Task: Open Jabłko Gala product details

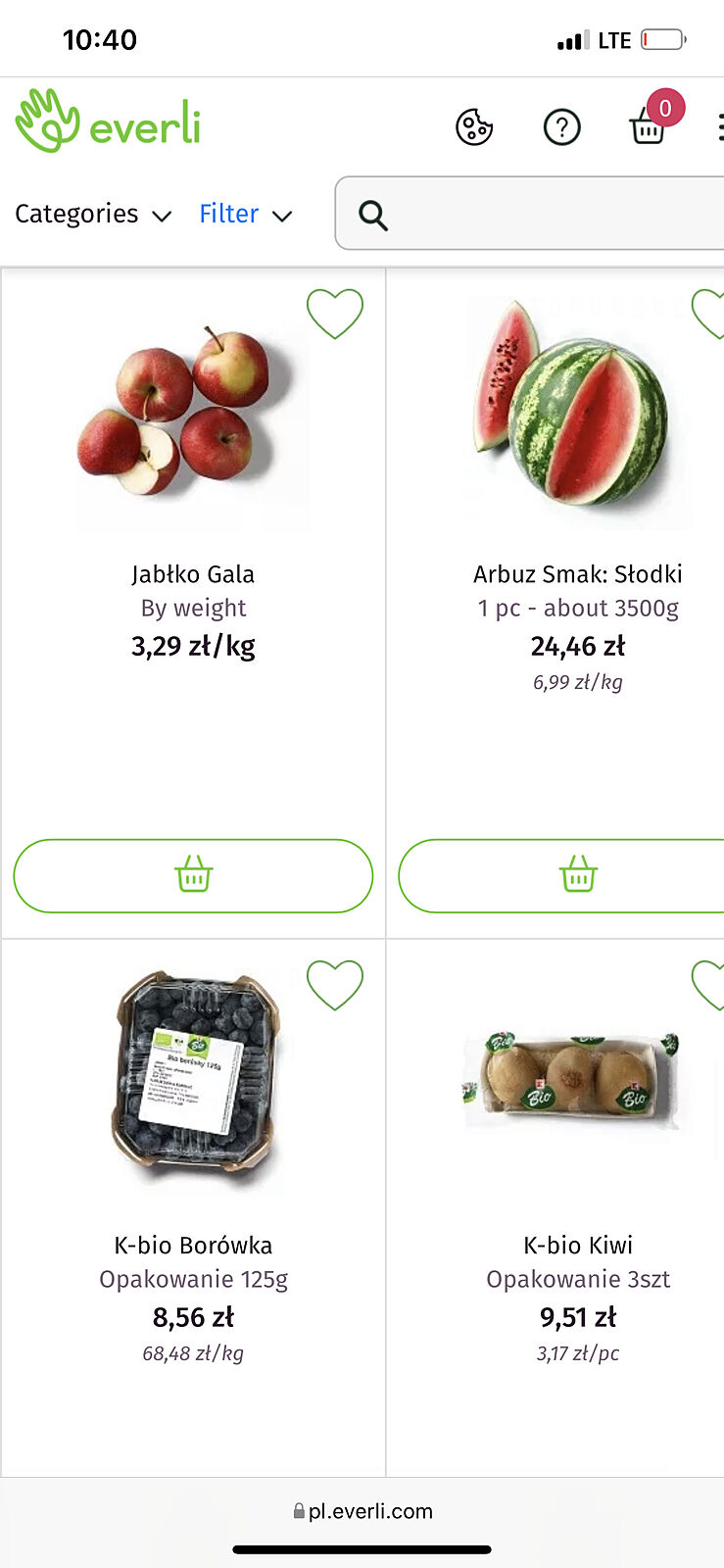Action: tap(193, 574)
